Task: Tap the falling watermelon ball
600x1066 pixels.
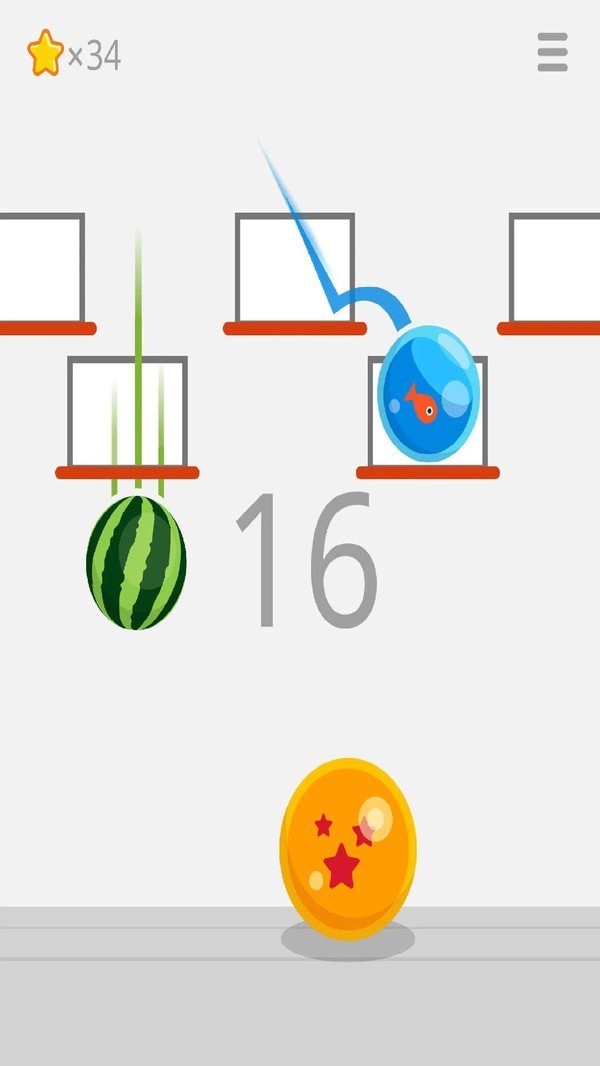Action: (136, 562)
